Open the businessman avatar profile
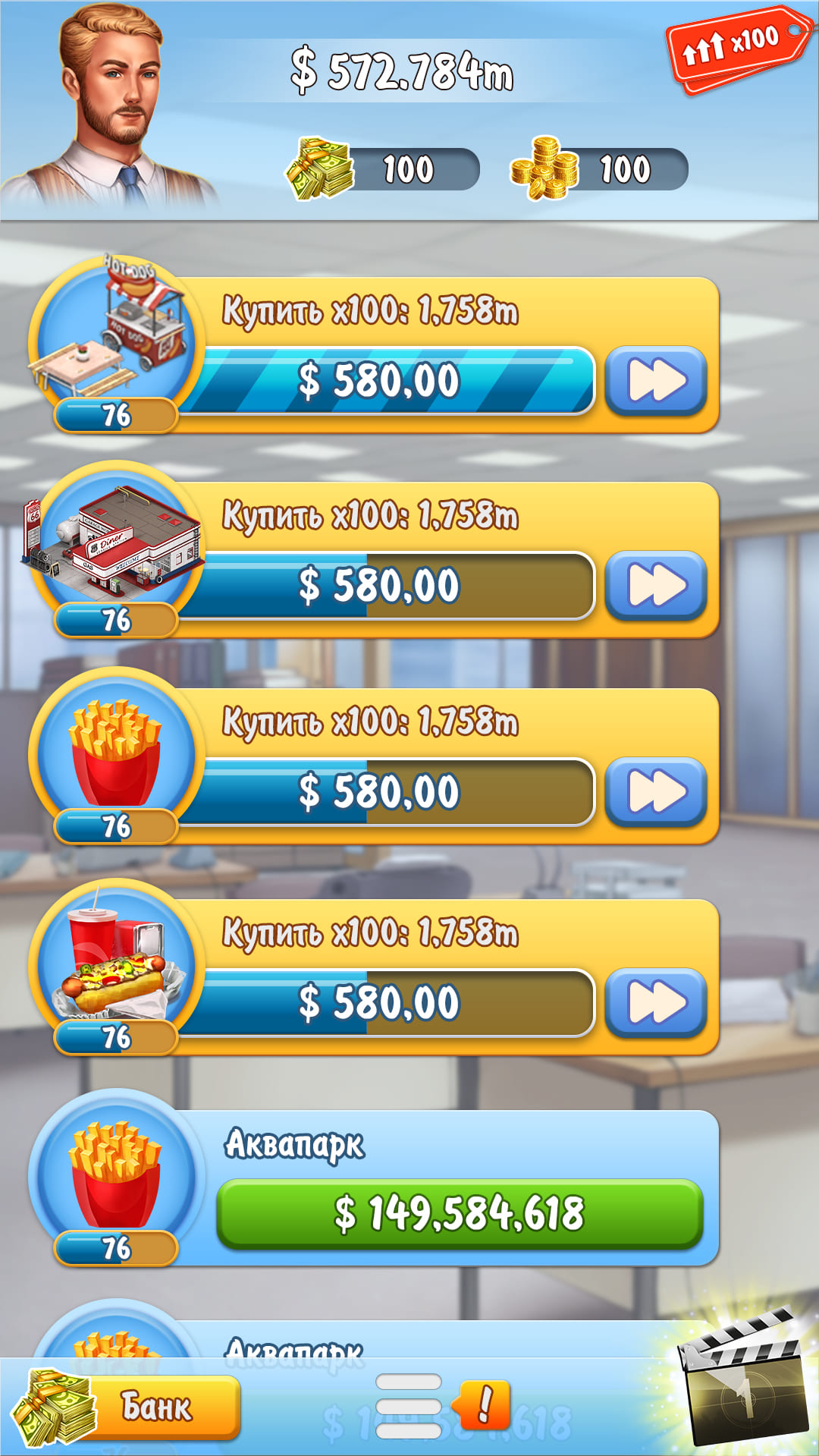Image resolution: width=819 pixels, height=1456 pixels. [x=114, y=106]
